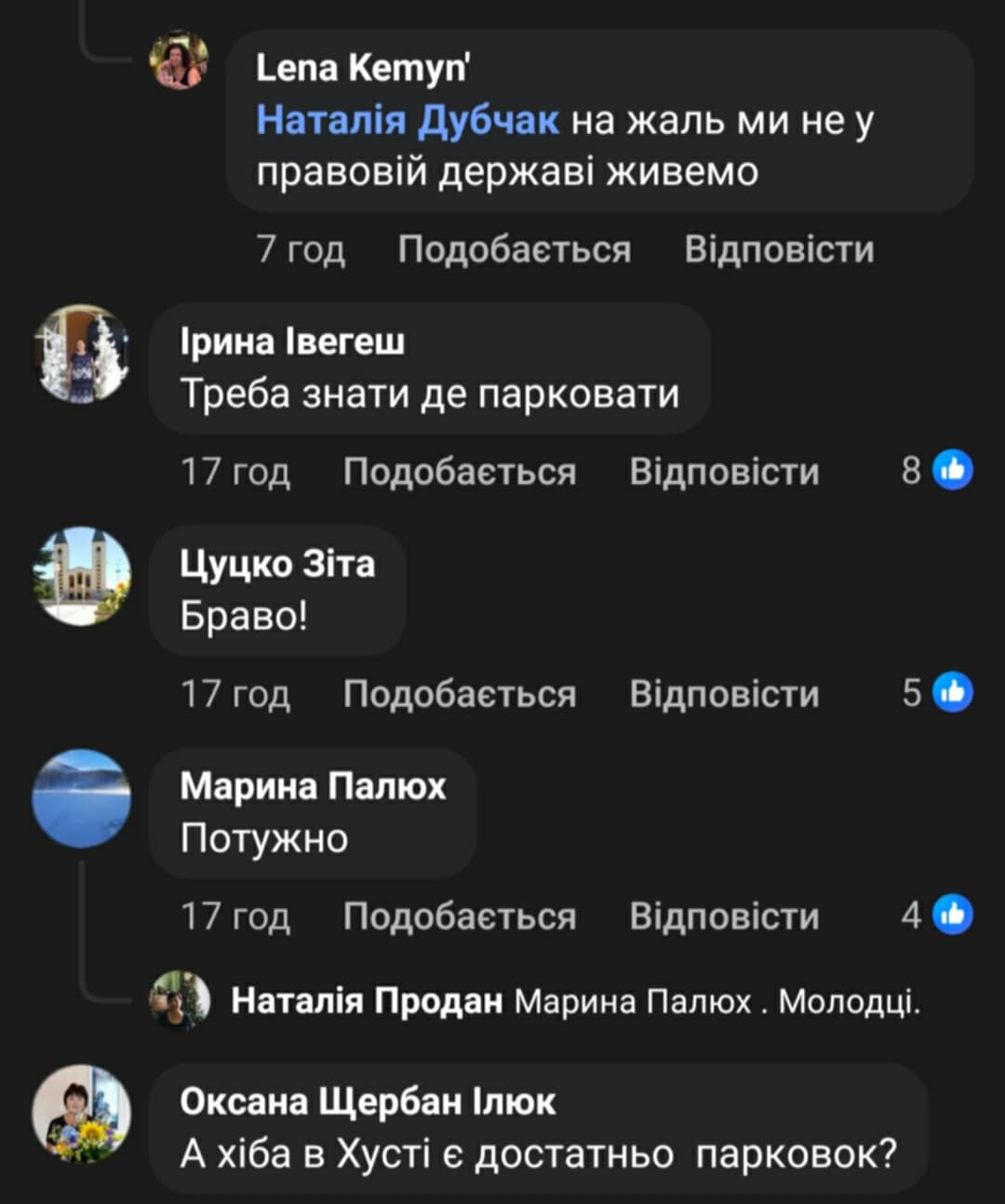1005x1204 pixels.
Task: View reactions on Ірина Івегеш's comment
Action: (937, 470)
